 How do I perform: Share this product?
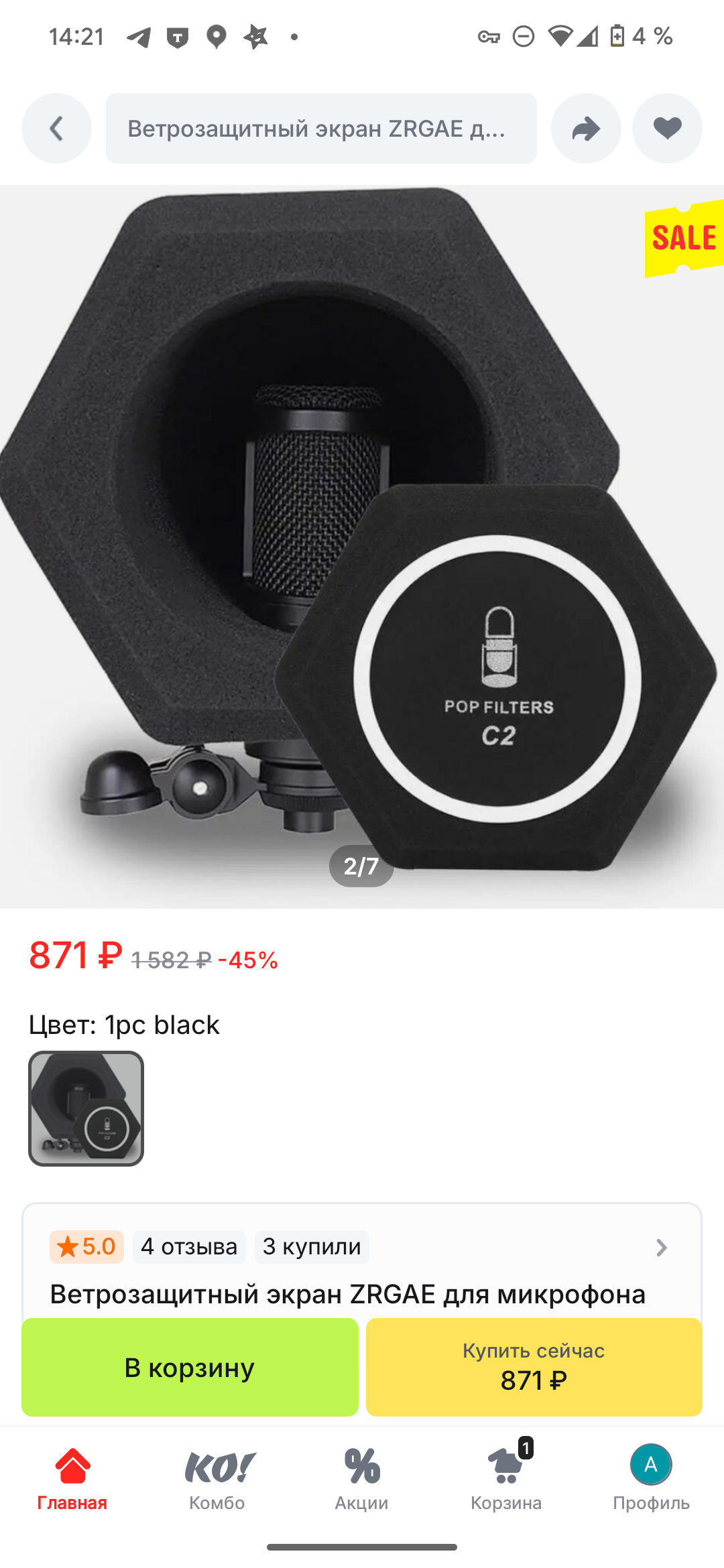coord(585,128)
